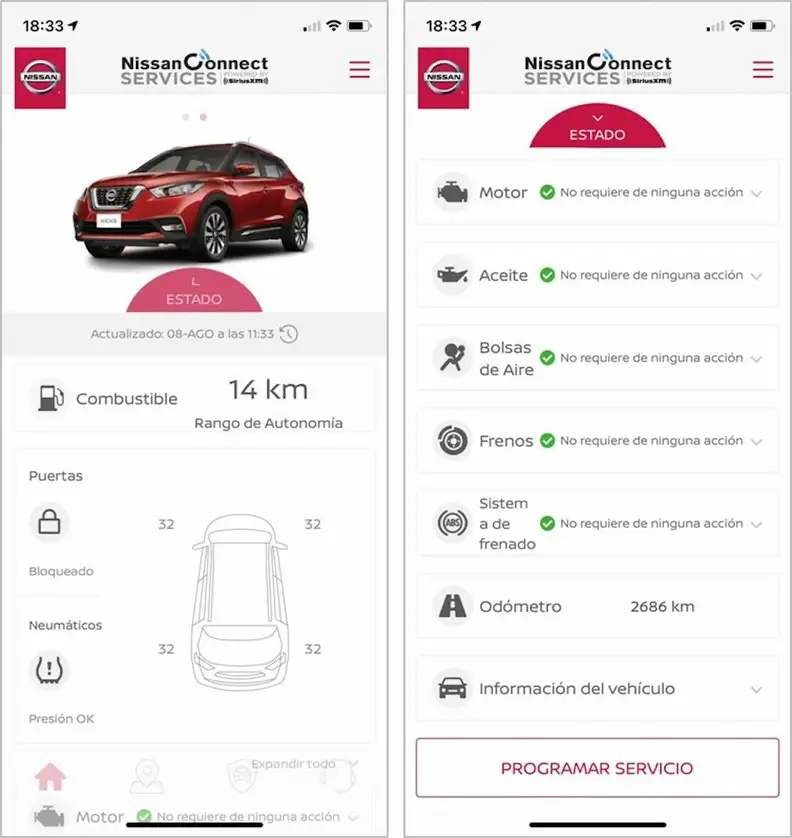Image resolution: width=792 pixels, height=838 pixels.
Task: Tap the Puertas lock icon
Action: click(47, 521)
